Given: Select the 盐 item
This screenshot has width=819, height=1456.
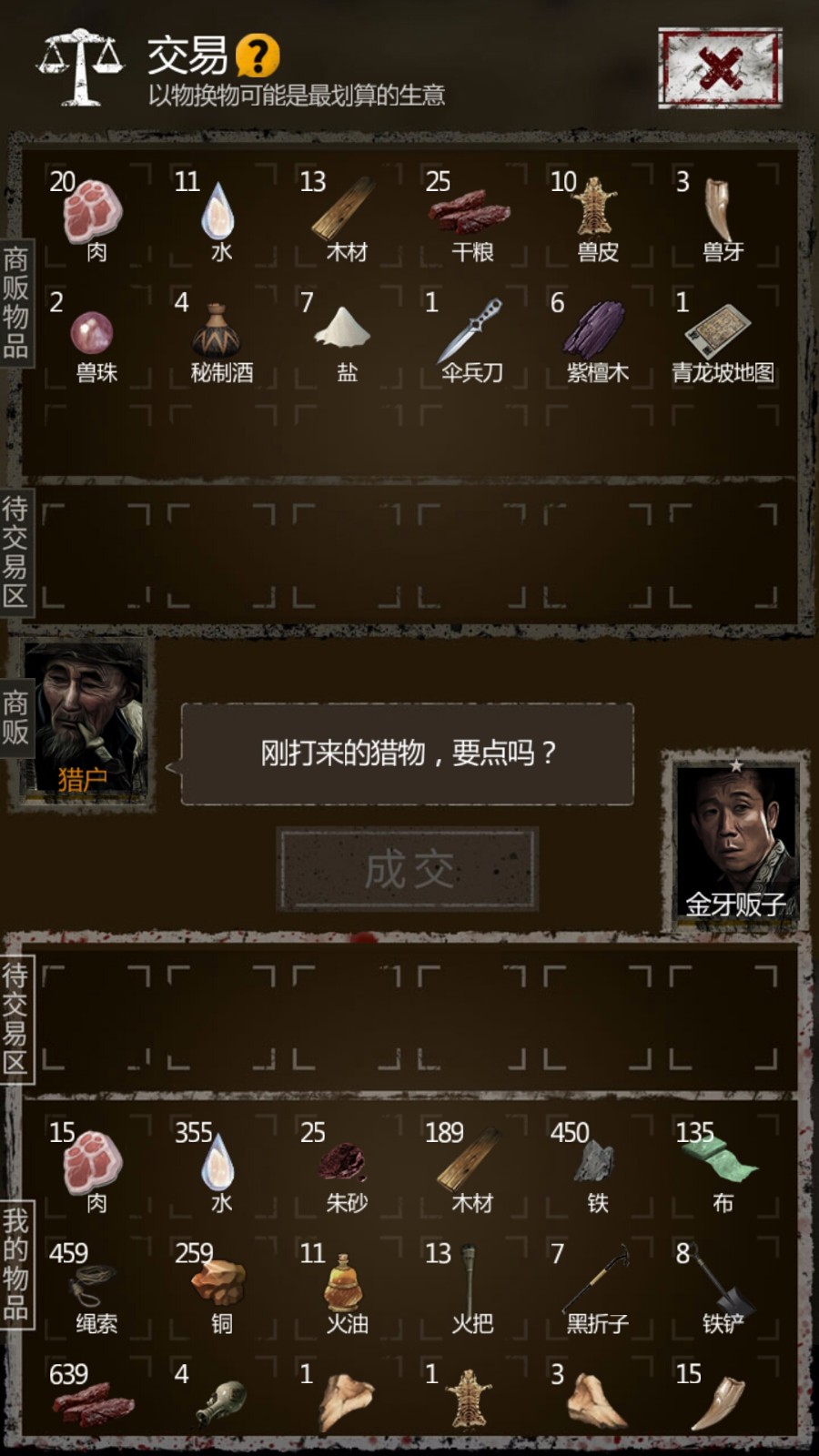Looking at the screenshot, I should [345, 337].
